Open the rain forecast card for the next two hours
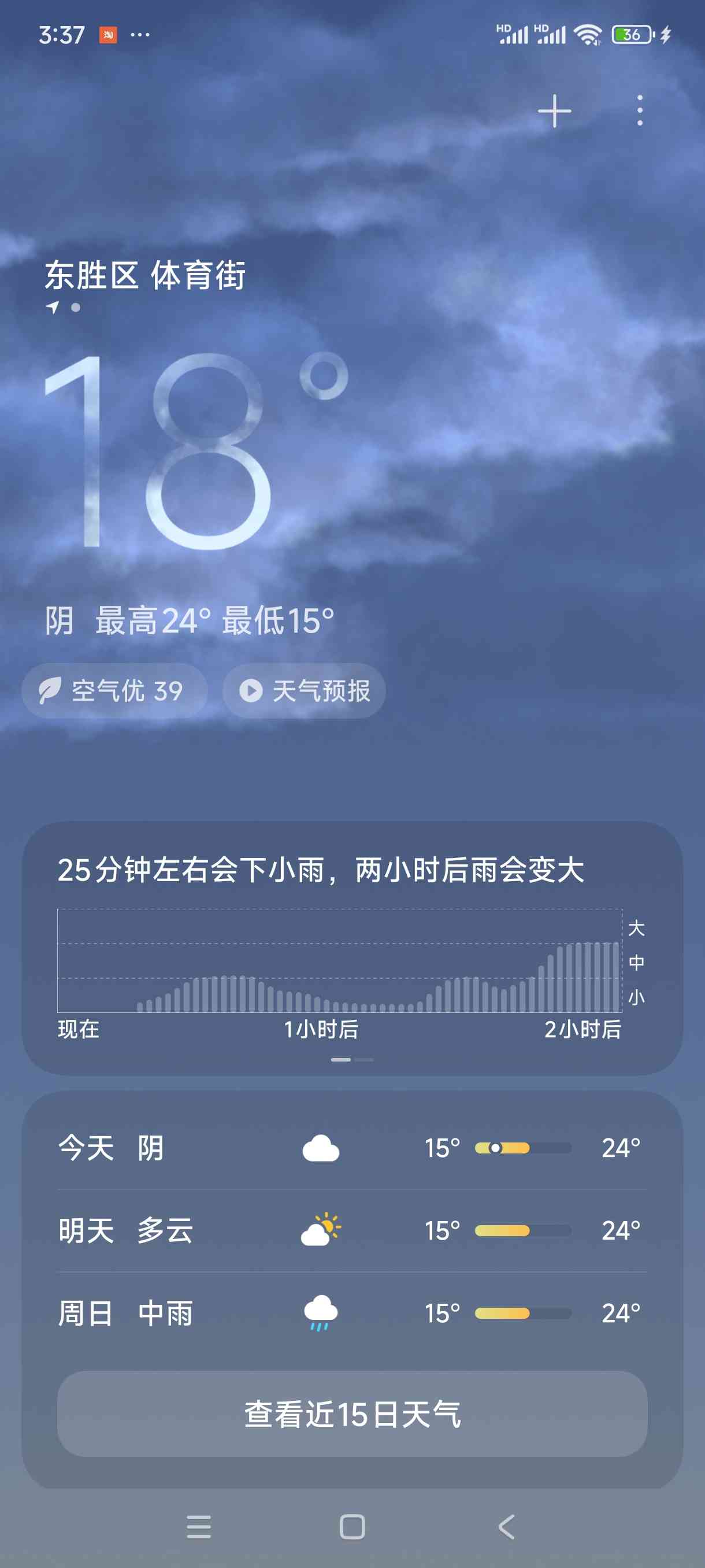 coord(352,948)
